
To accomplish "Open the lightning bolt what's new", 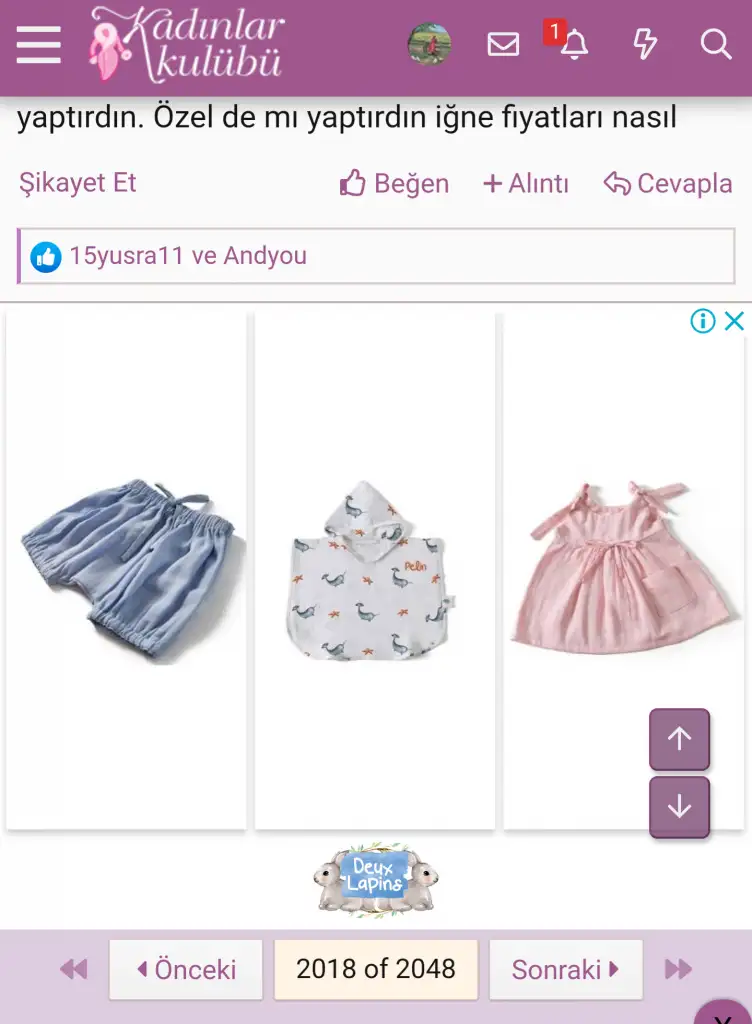I will 645,45.
